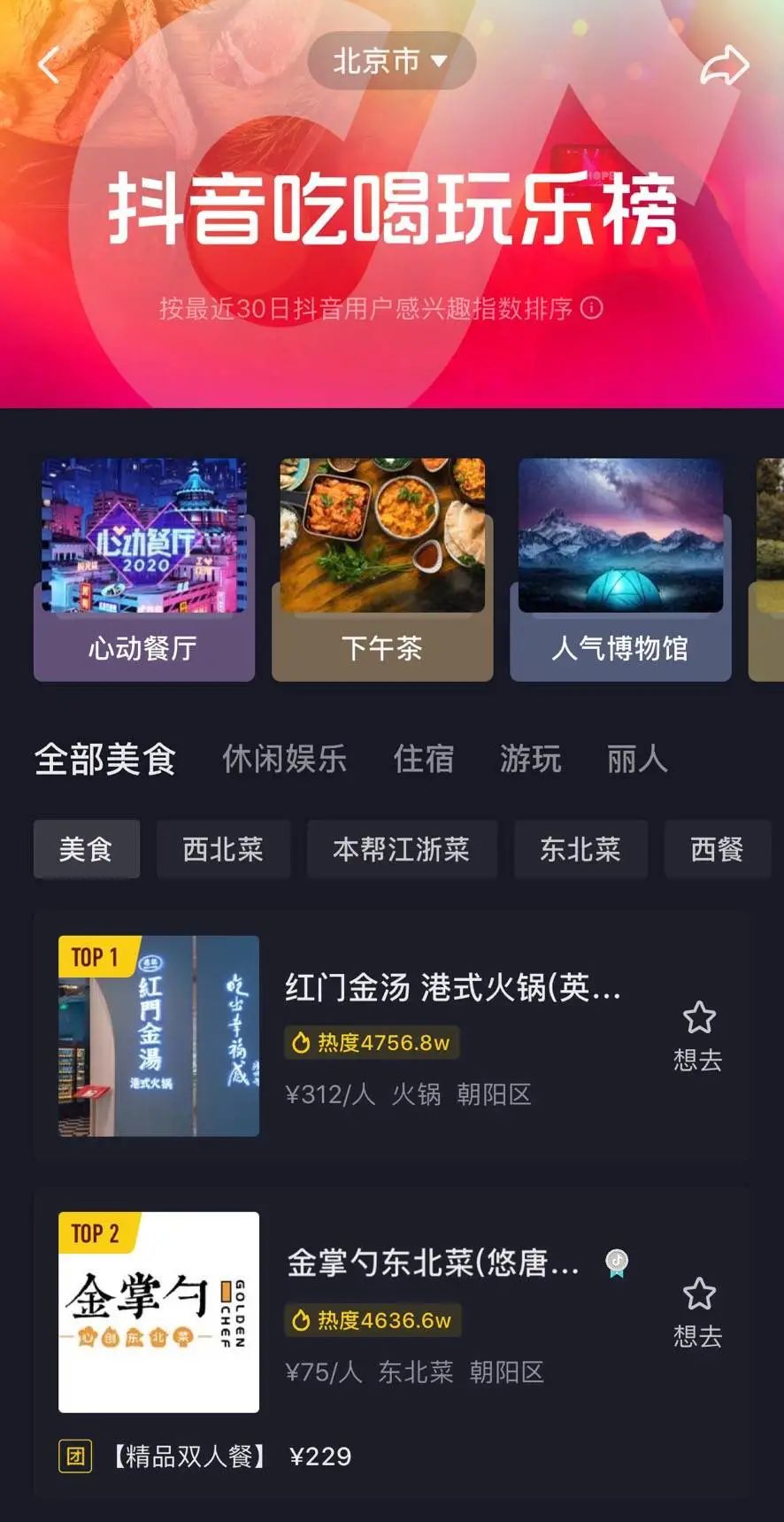Switch to the 休闲娱乐 tab
This screenshot has width=784, height=1522.
pyautogui.click(x=284, y=759)
